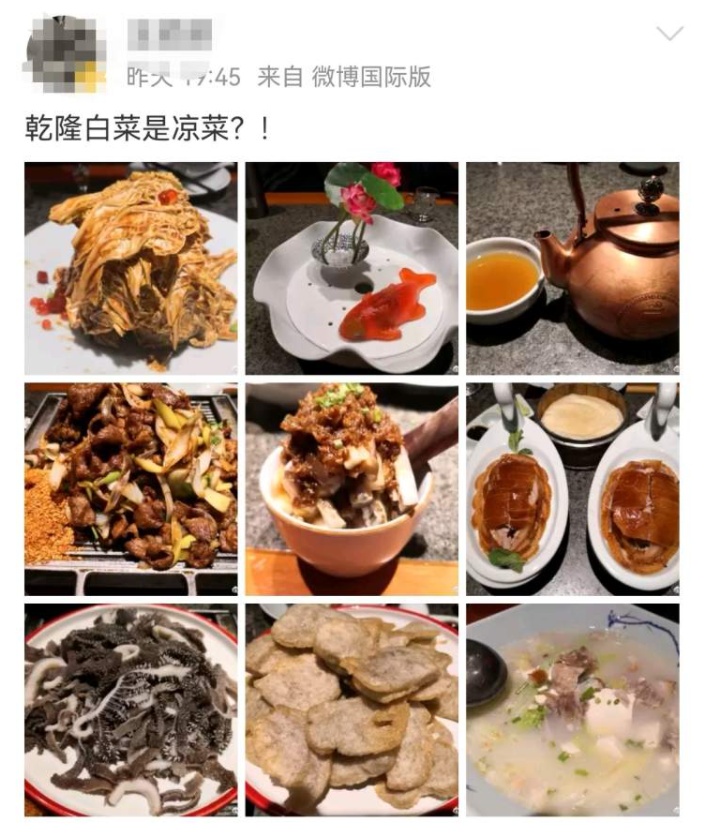
Task: Open the black tripe dish photo
Action: [x=131, y=708]
